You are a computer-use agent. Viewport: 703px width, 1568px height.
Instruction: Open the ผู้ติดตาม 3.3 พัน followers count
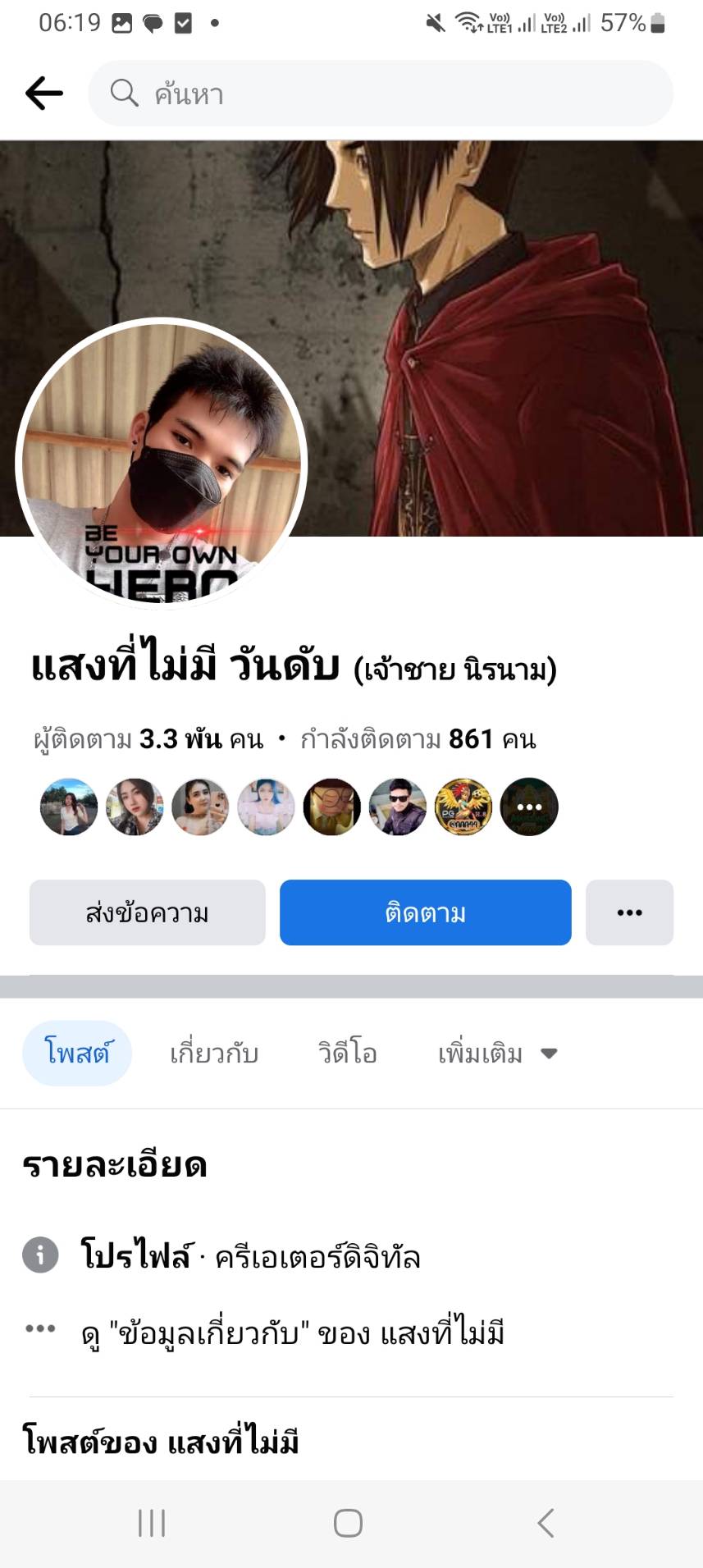(x=148, y=739)
